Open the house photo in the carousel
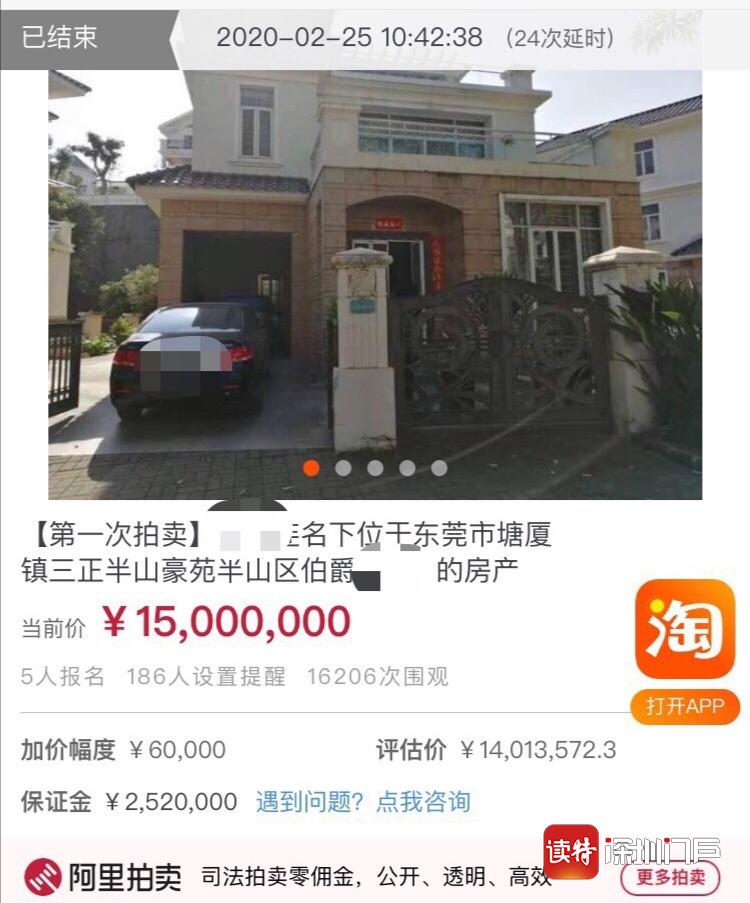The image size is (750, 903). coord(375,270)
